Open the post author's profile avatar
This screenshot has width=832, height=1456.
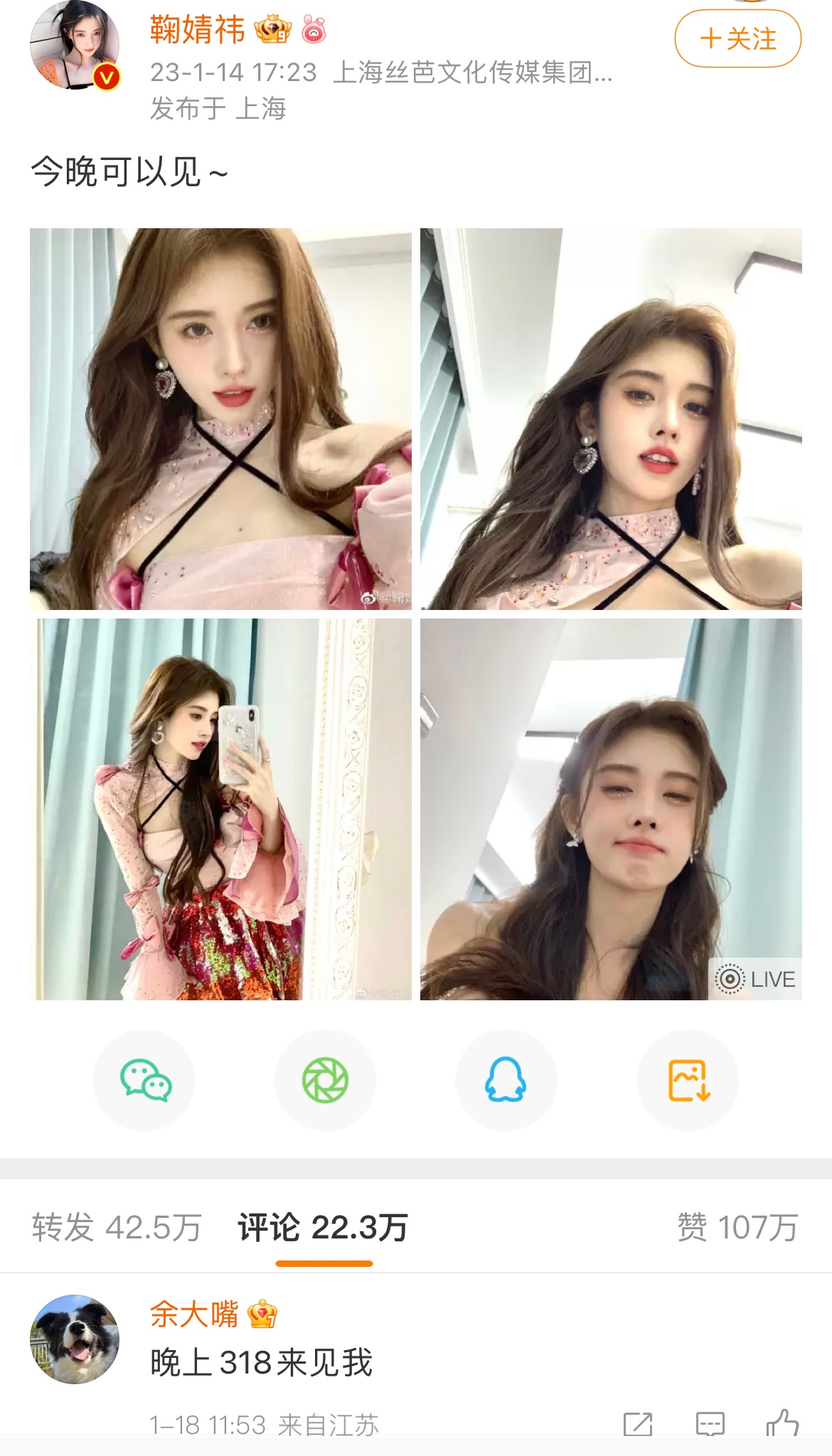[x=74, y=46]
